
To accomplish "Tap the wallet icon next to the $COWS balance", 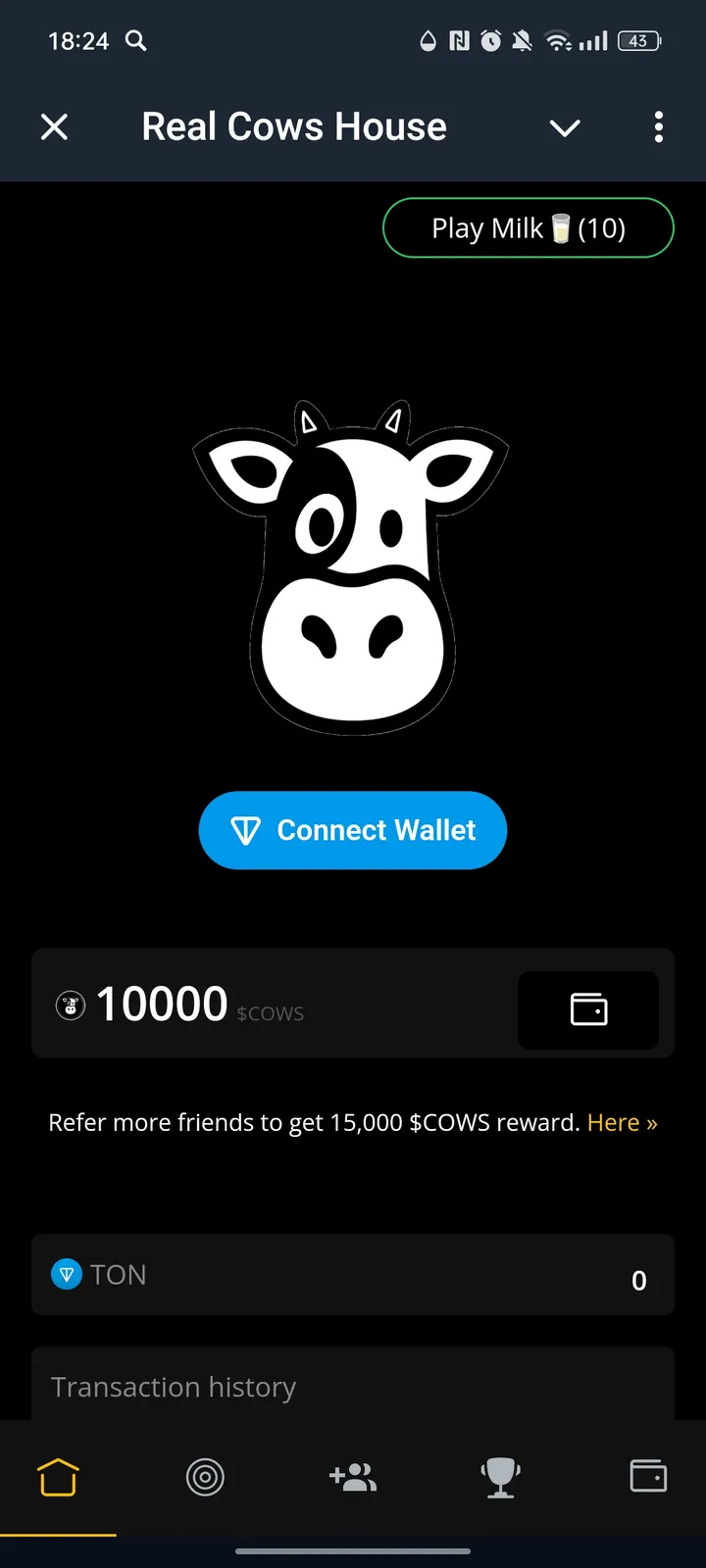I will click(x=587, y=1010).
